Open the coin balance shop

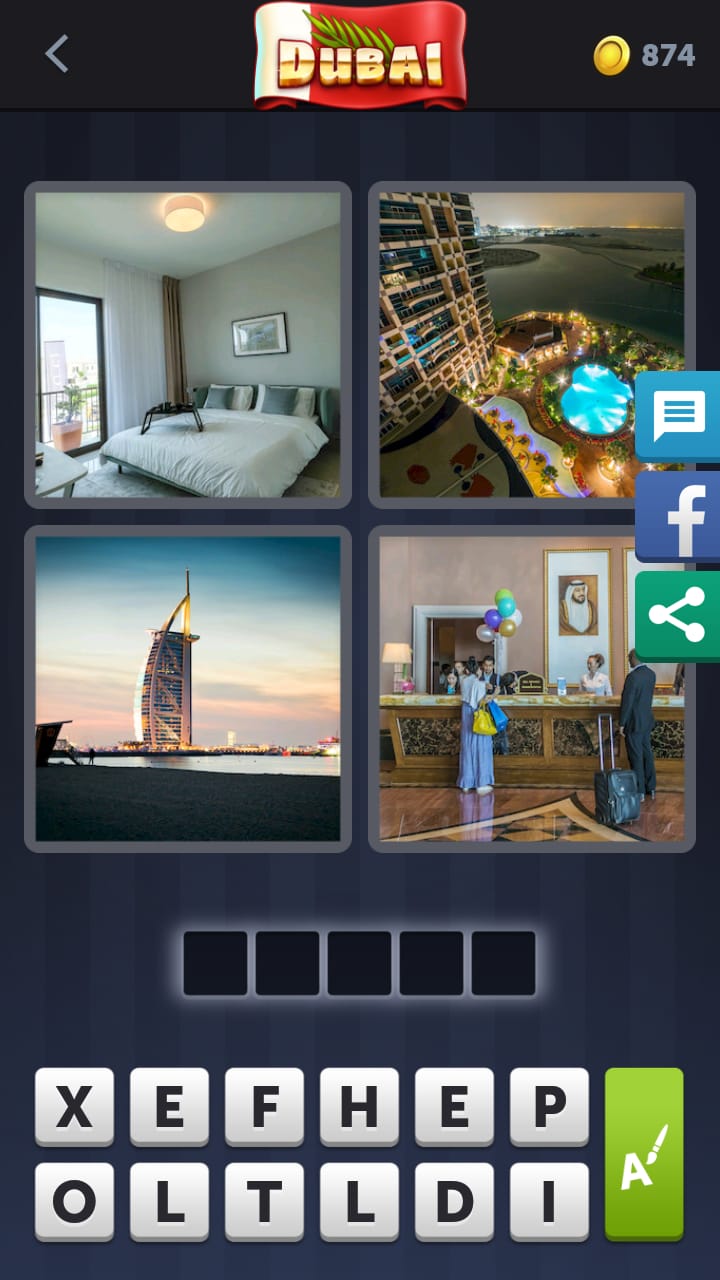[x=644, y=55]
